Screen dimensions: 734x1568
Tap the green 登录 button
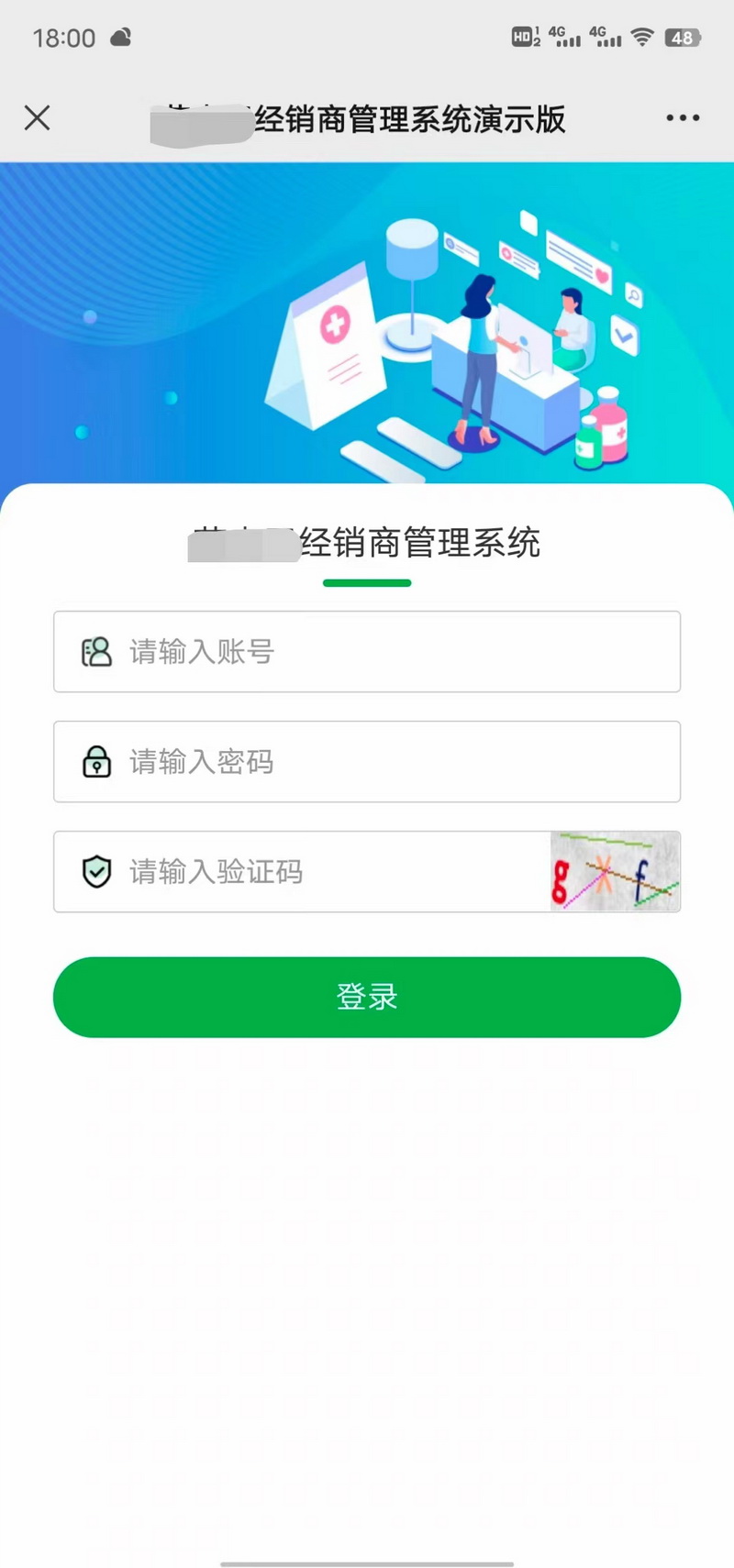367,997
